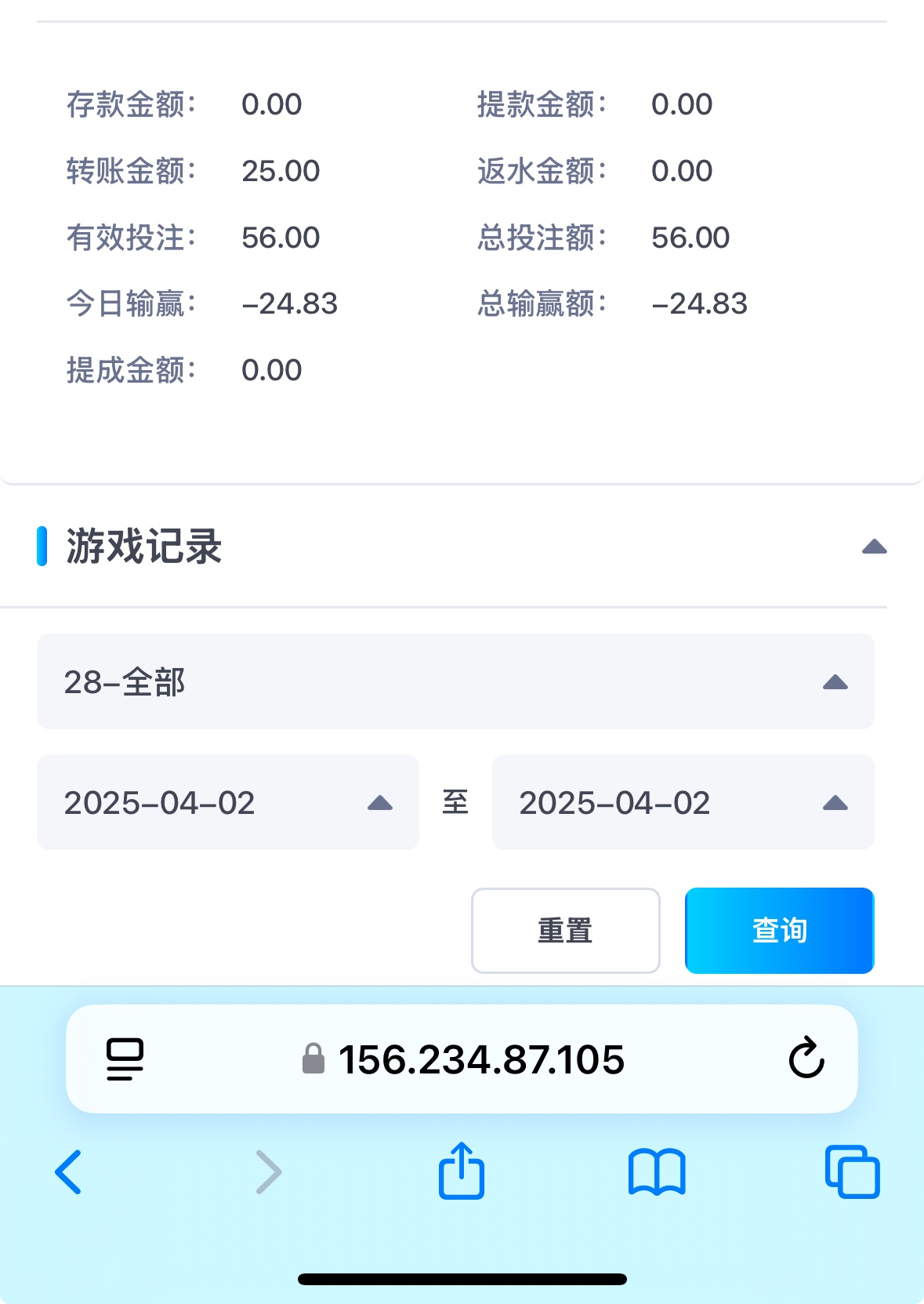Open the 28-全部 game type dropdown
This screenshot has width=924, height=1304.
pos(455,681)
